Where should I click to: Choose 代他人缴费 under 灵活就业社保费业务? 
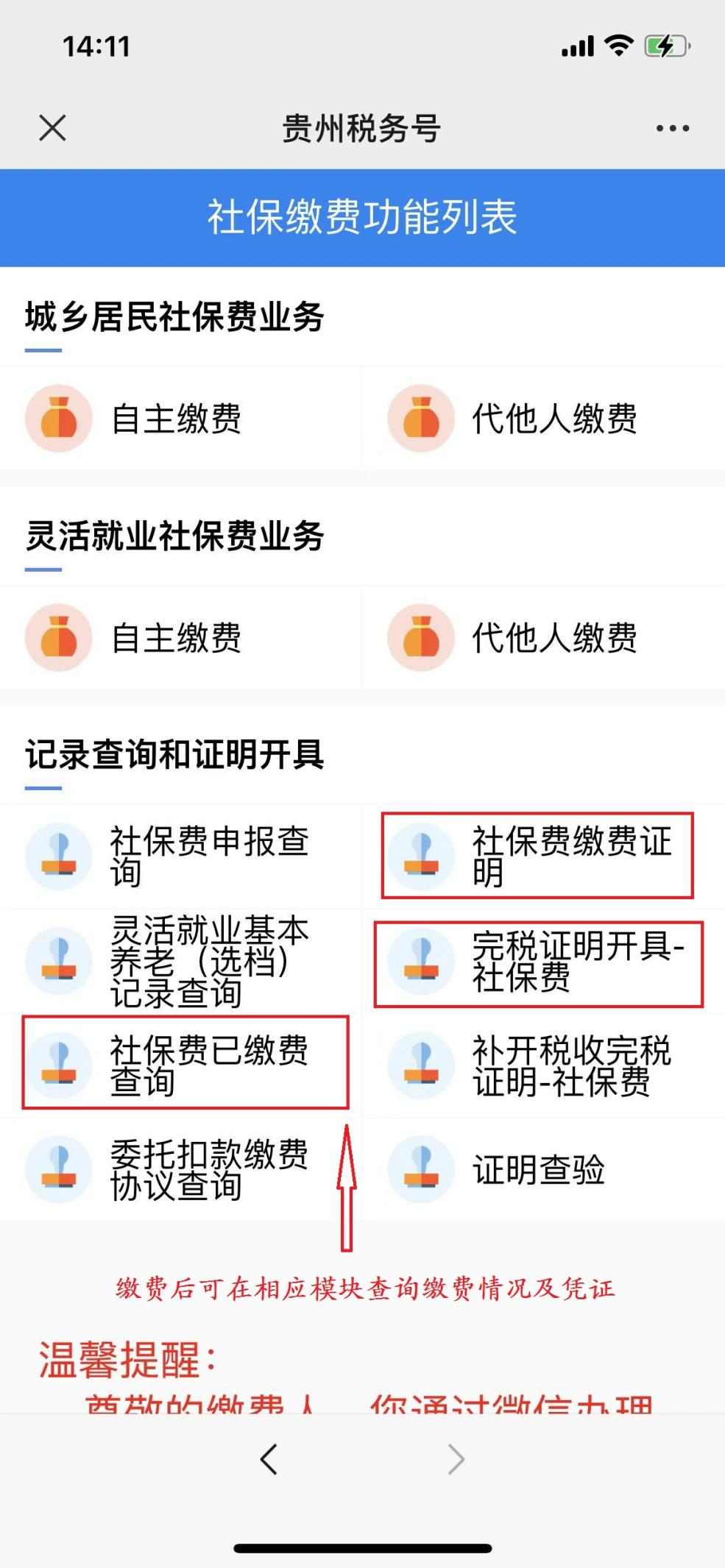tap(543, 637)
